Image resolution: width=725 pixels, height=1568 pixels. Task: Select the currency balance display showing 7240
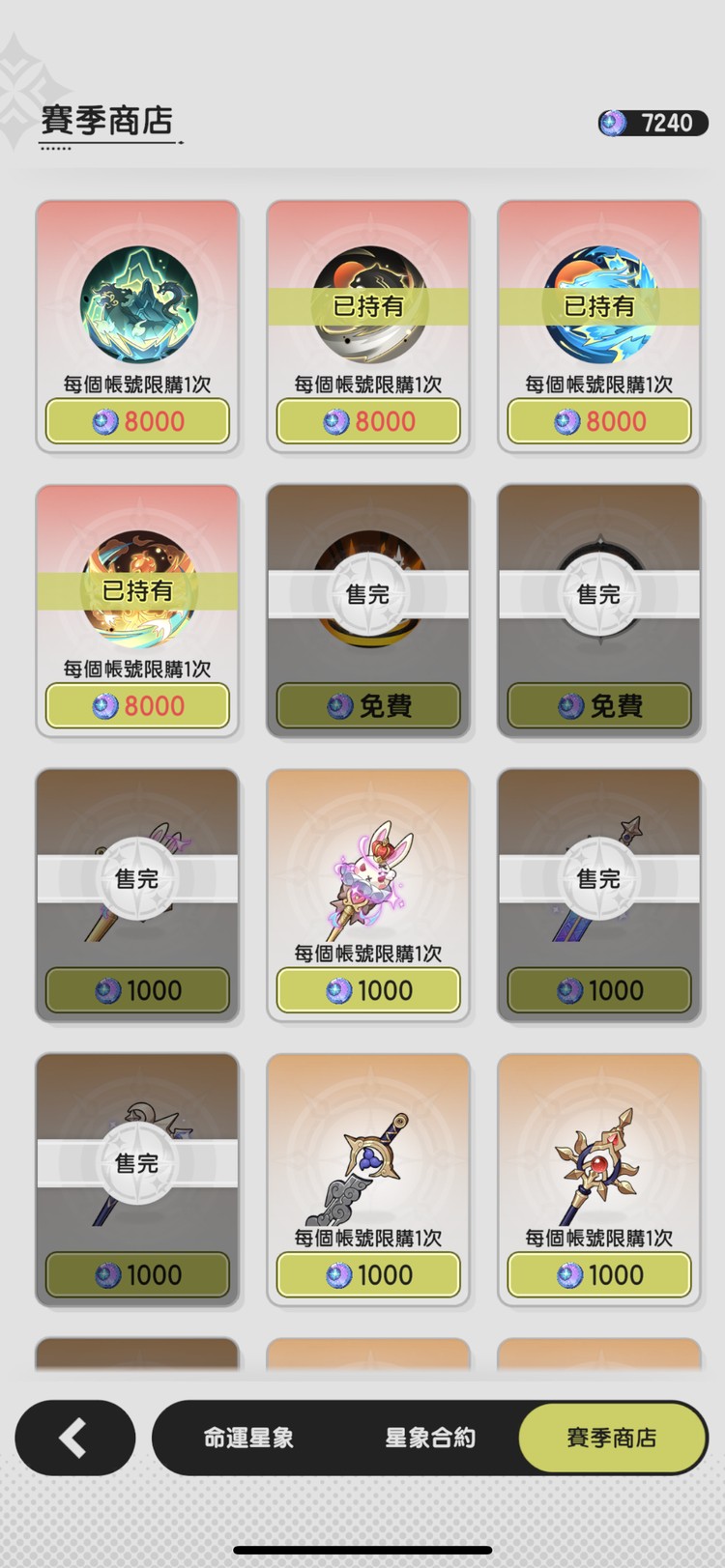(652, 122)
